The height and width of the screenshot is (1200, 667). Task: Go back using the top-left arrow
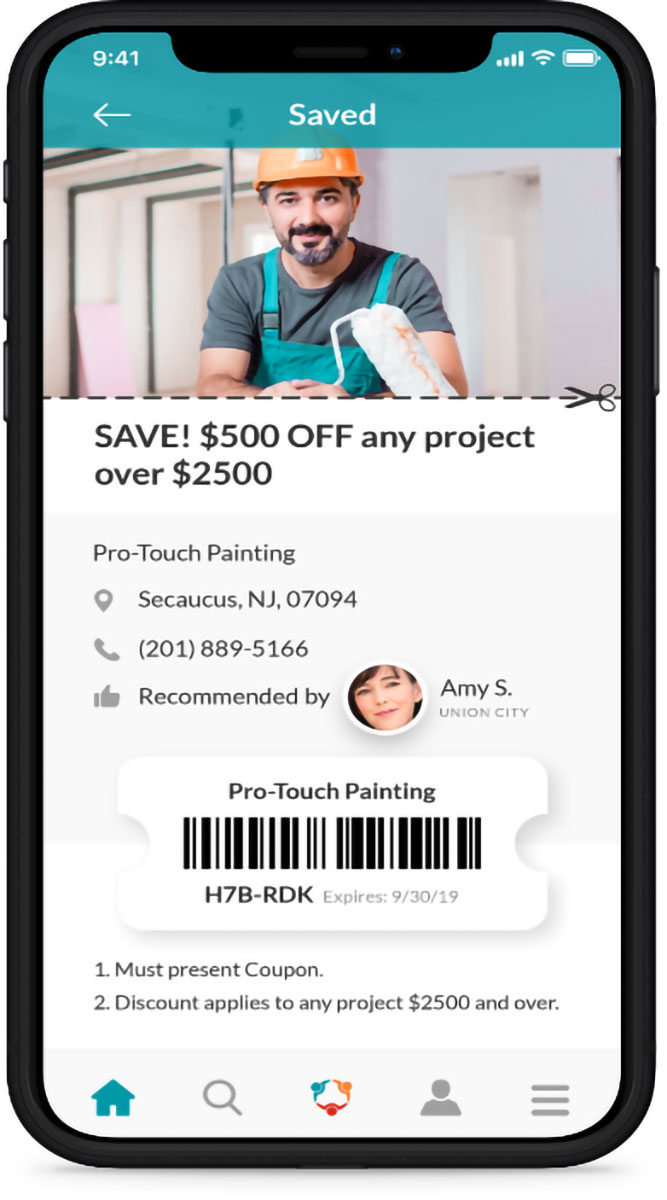coord(111,115)
